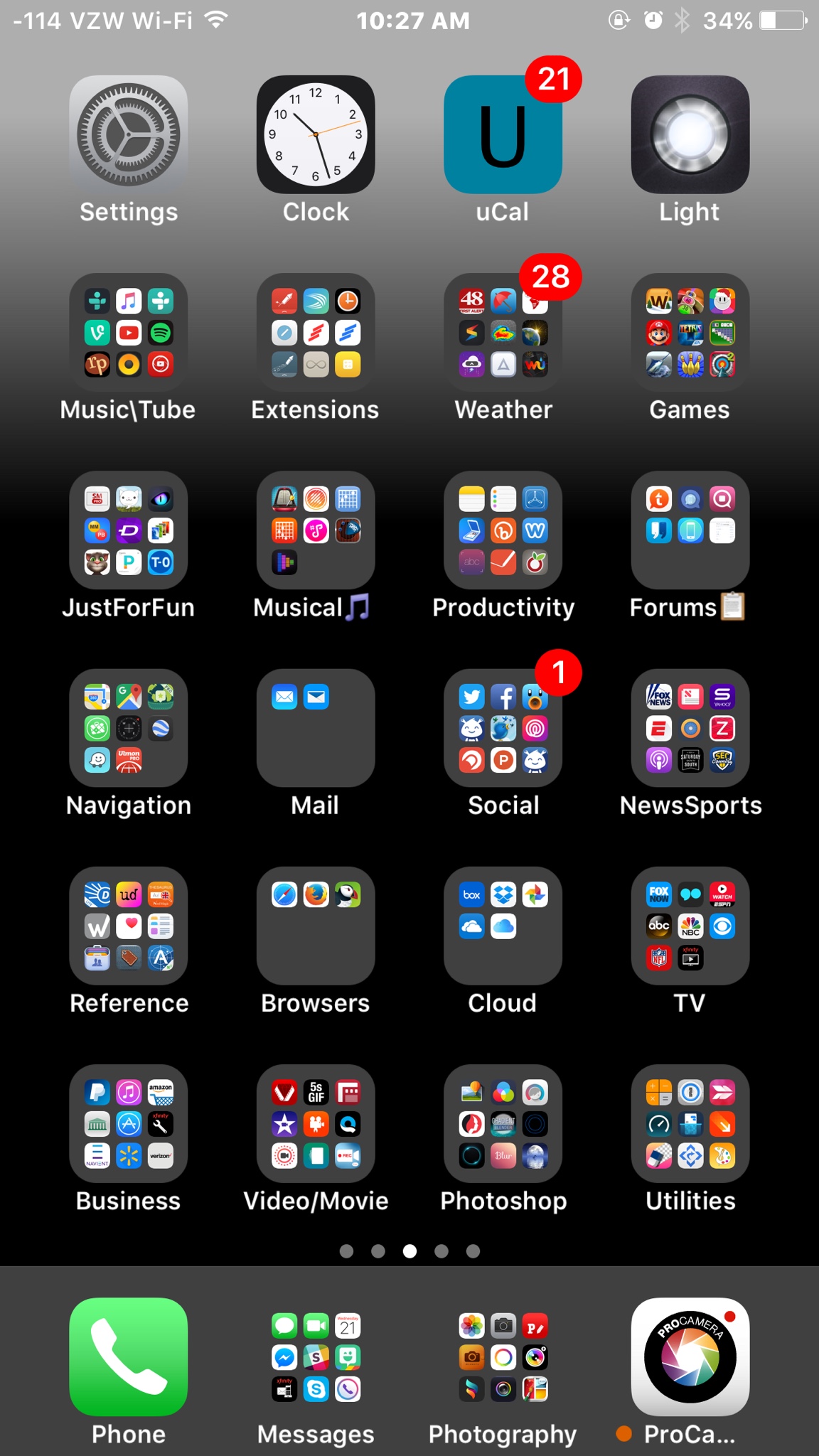Open uCal with 21 notifications
The width and height of the screenshot is (819, 1456).
point(503,135)
